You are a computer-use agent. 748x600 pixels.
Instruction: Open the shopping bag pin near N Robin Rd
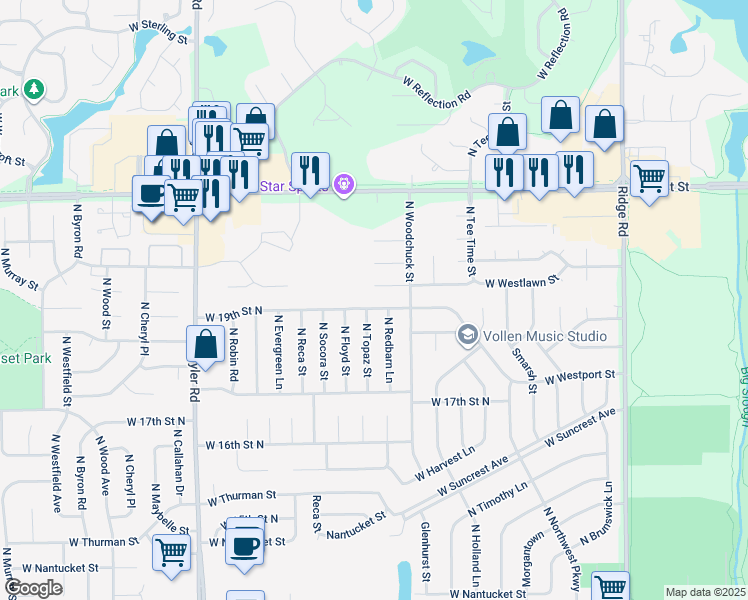point(205,346)
